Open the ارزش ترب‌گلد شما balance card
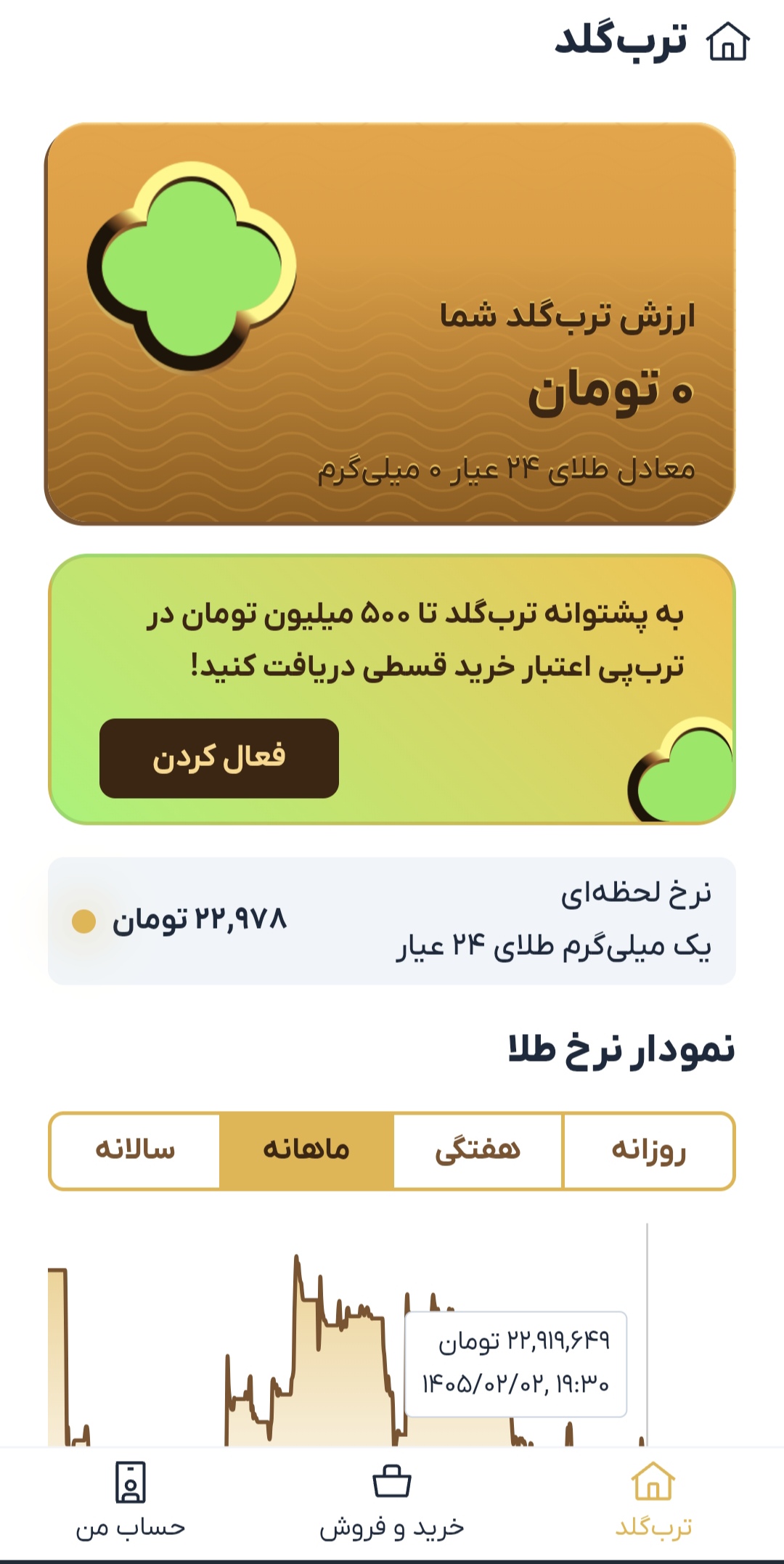 coord(391,324)
